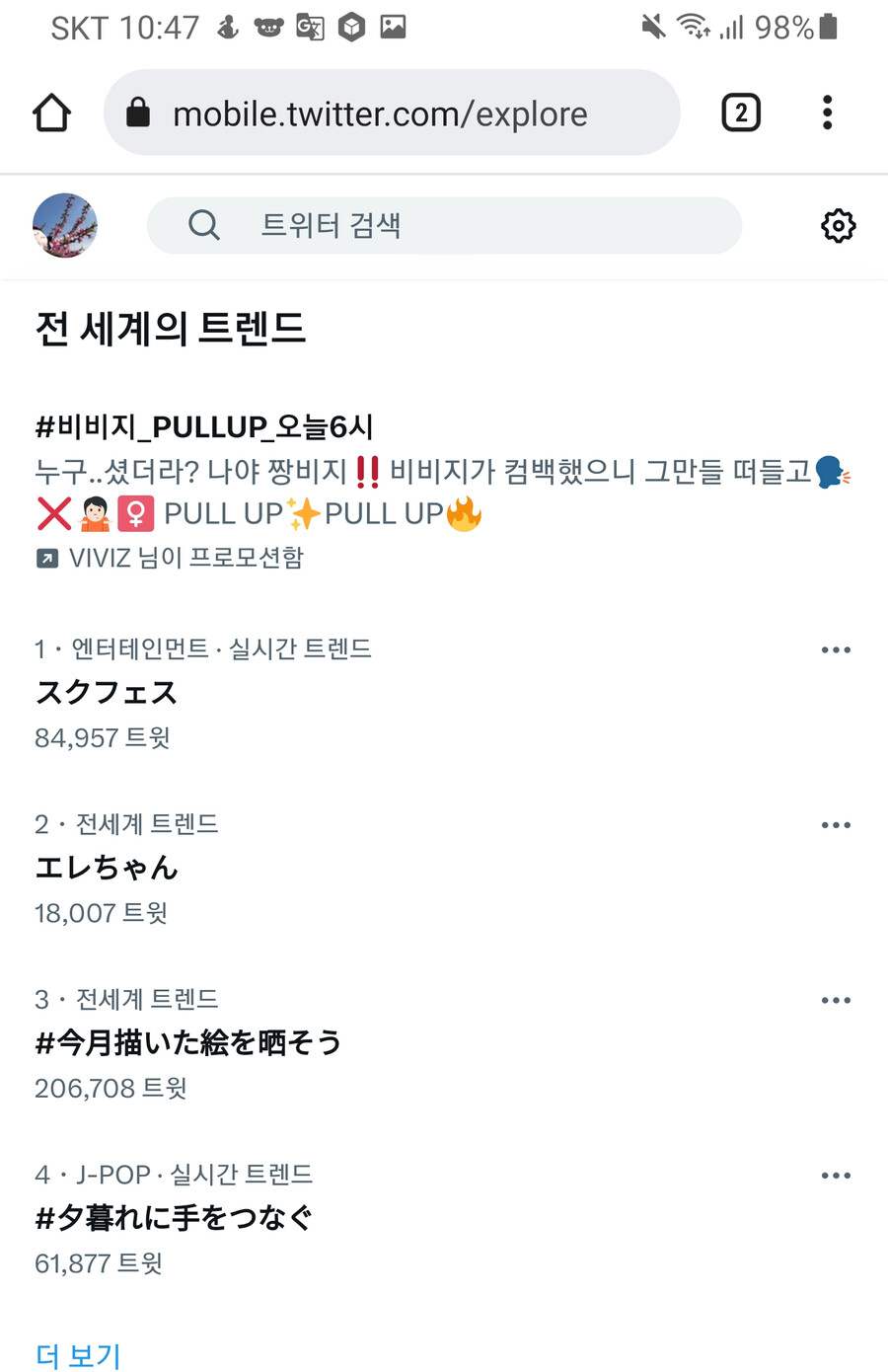Open more options for #夕暮れに手をつなぐ
The height and width of the screenshot is (1372, 888).
[x=836, y=1176]
